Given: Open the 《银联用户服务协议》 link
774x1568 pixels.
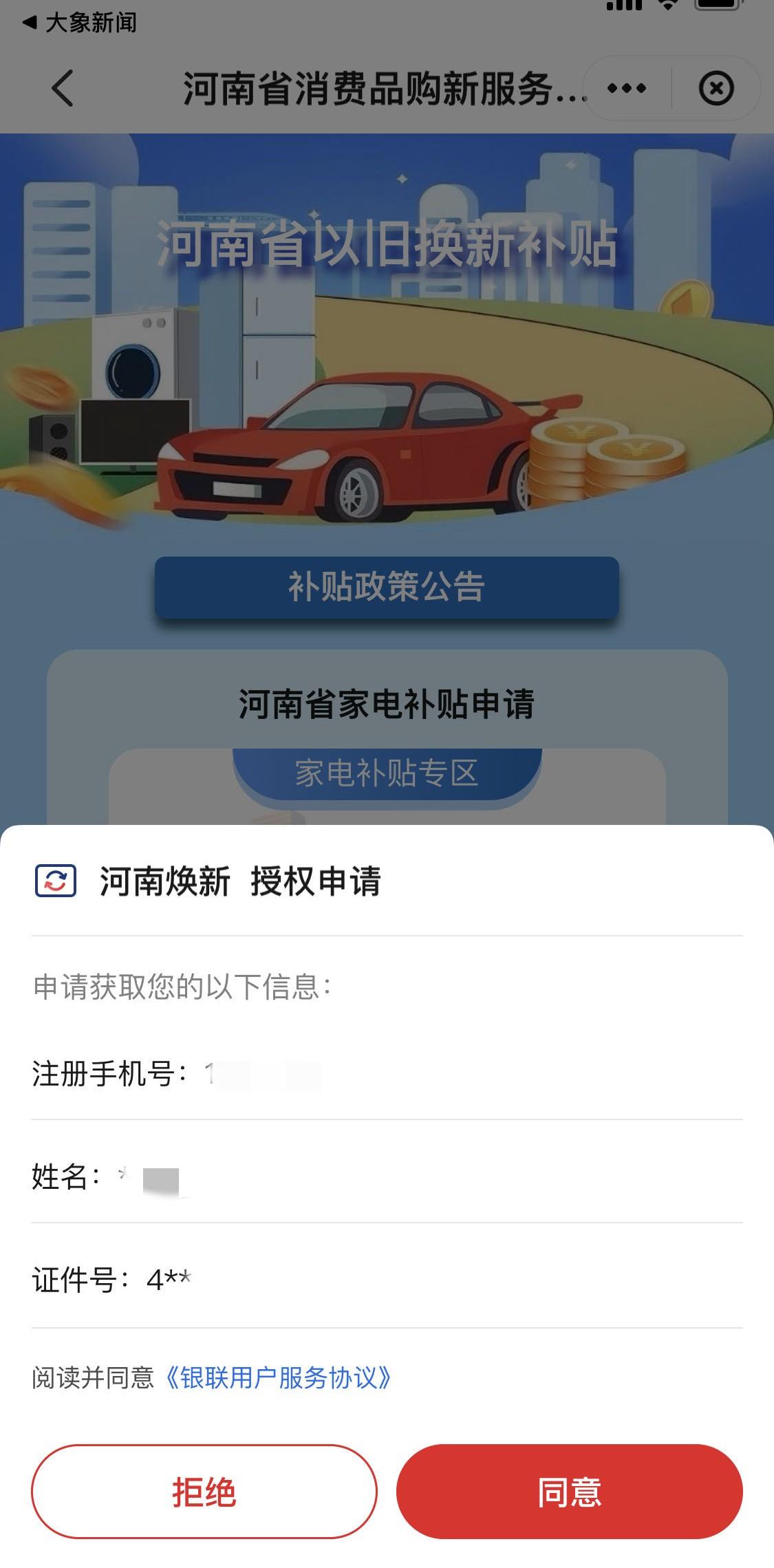Looking at the screenshot, I should pos(279,1377).
